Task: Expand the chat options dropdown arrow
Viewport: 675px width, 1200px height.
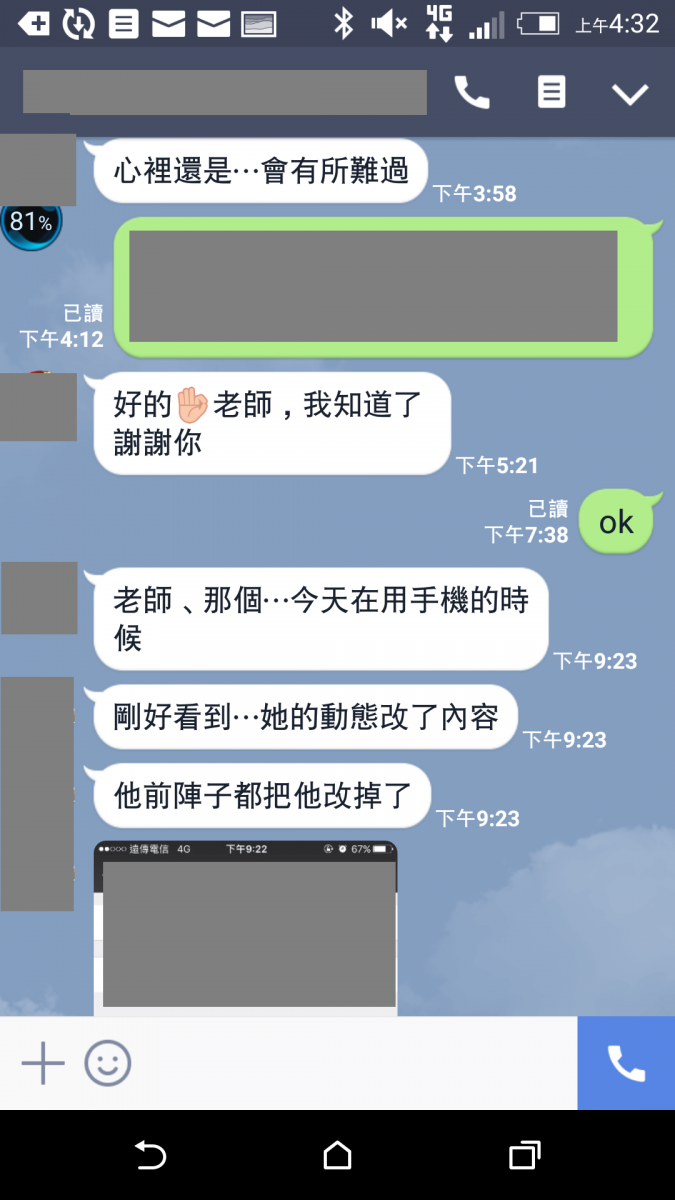Action: point(630,94)
